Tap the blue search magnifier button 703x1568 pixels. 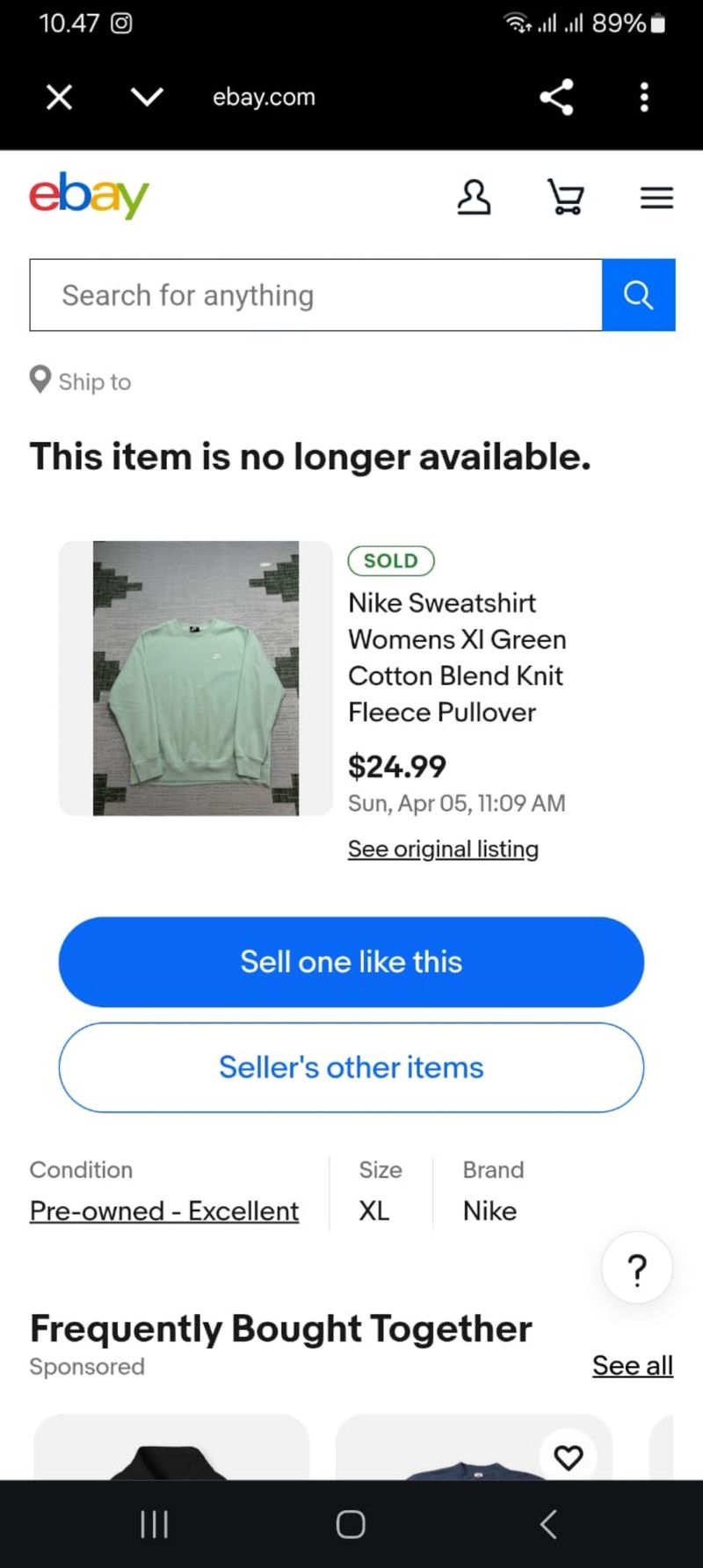pyautogui.click(x=639, y=295)
